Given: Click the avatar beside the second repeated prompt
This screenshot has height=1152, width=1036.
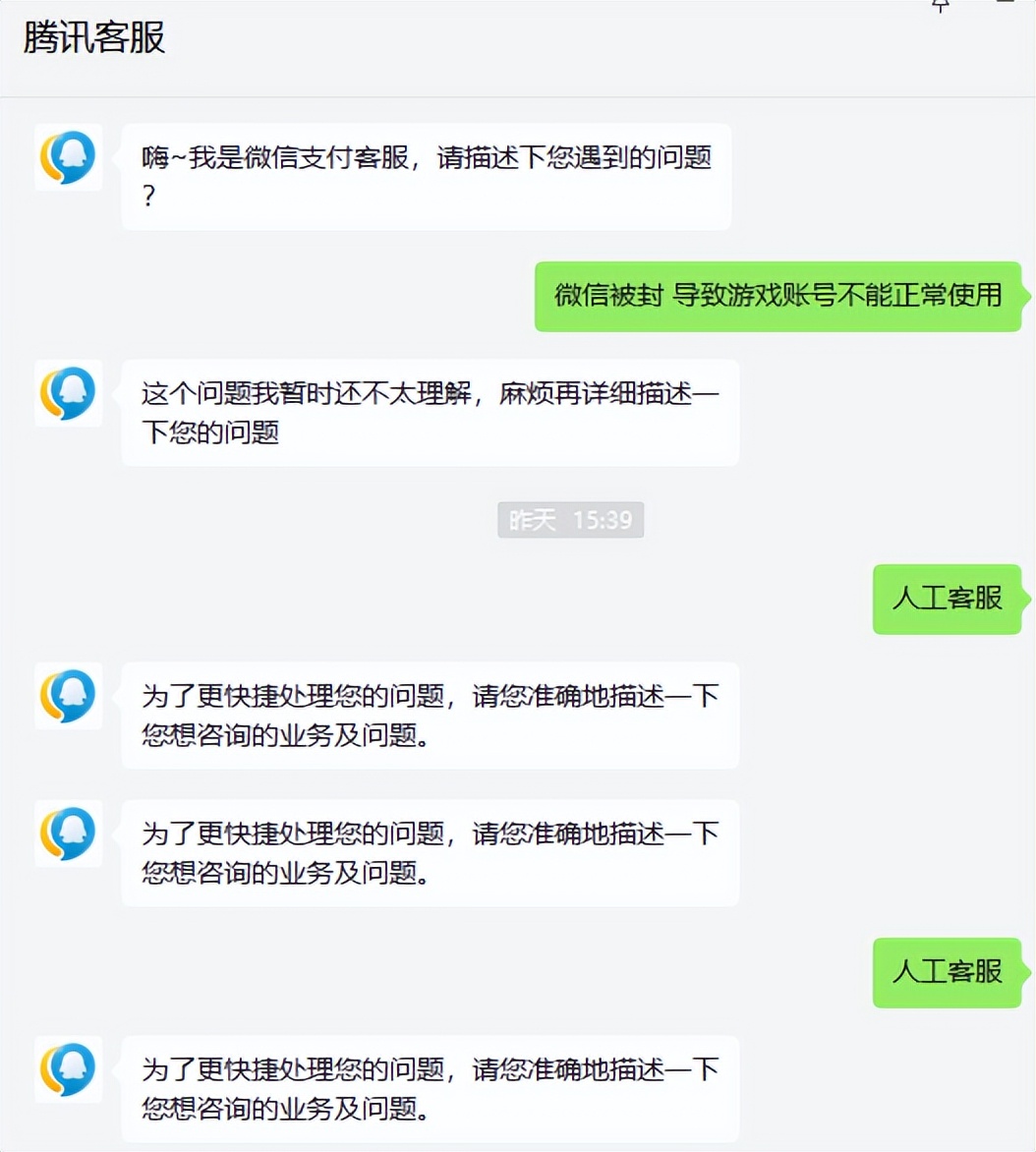Looking at the screenshot, I should click(x=68, y=833).
